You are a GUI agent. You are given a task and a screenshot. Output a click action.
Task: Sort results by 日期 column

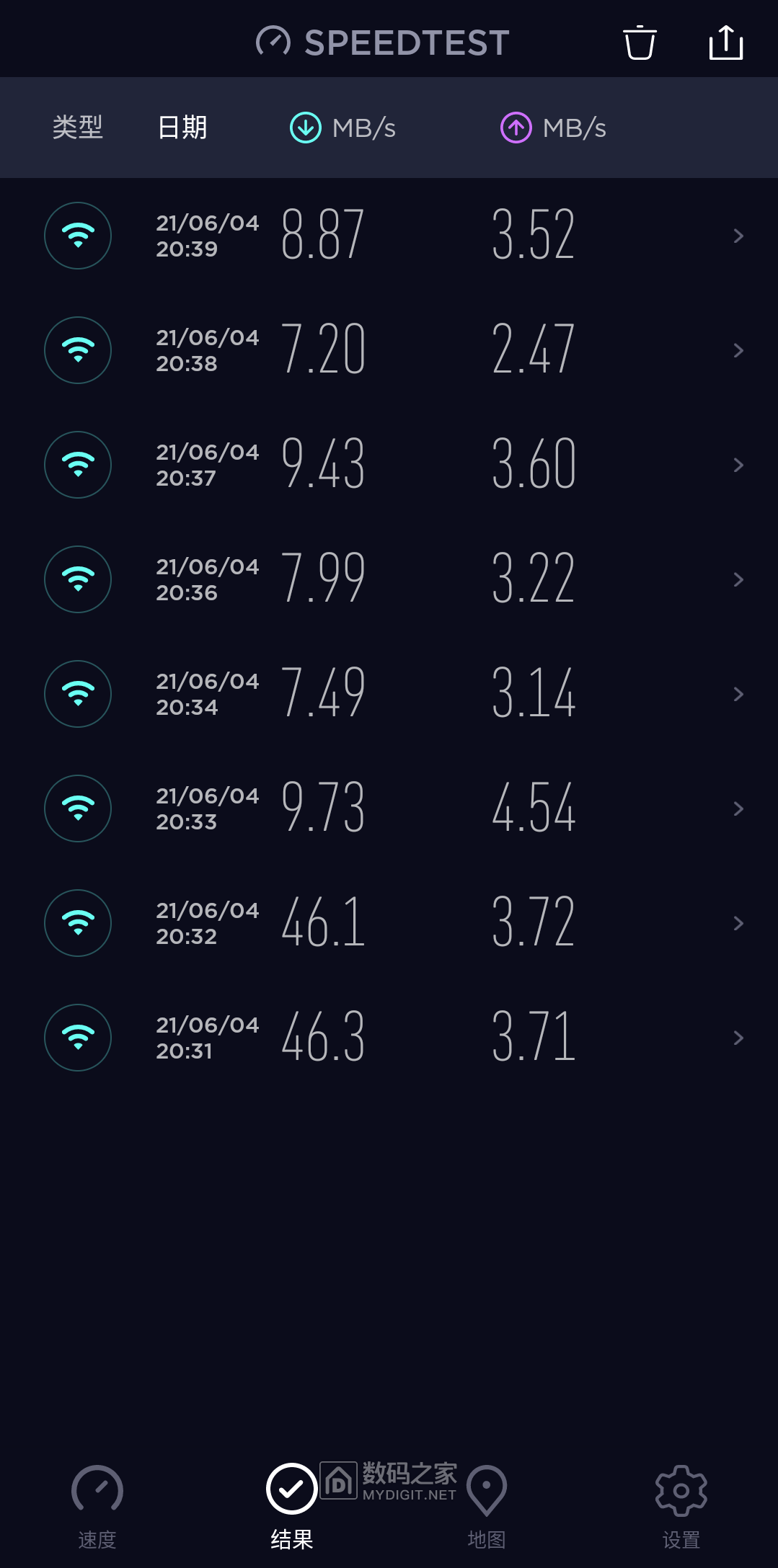[x=182, y=128]
